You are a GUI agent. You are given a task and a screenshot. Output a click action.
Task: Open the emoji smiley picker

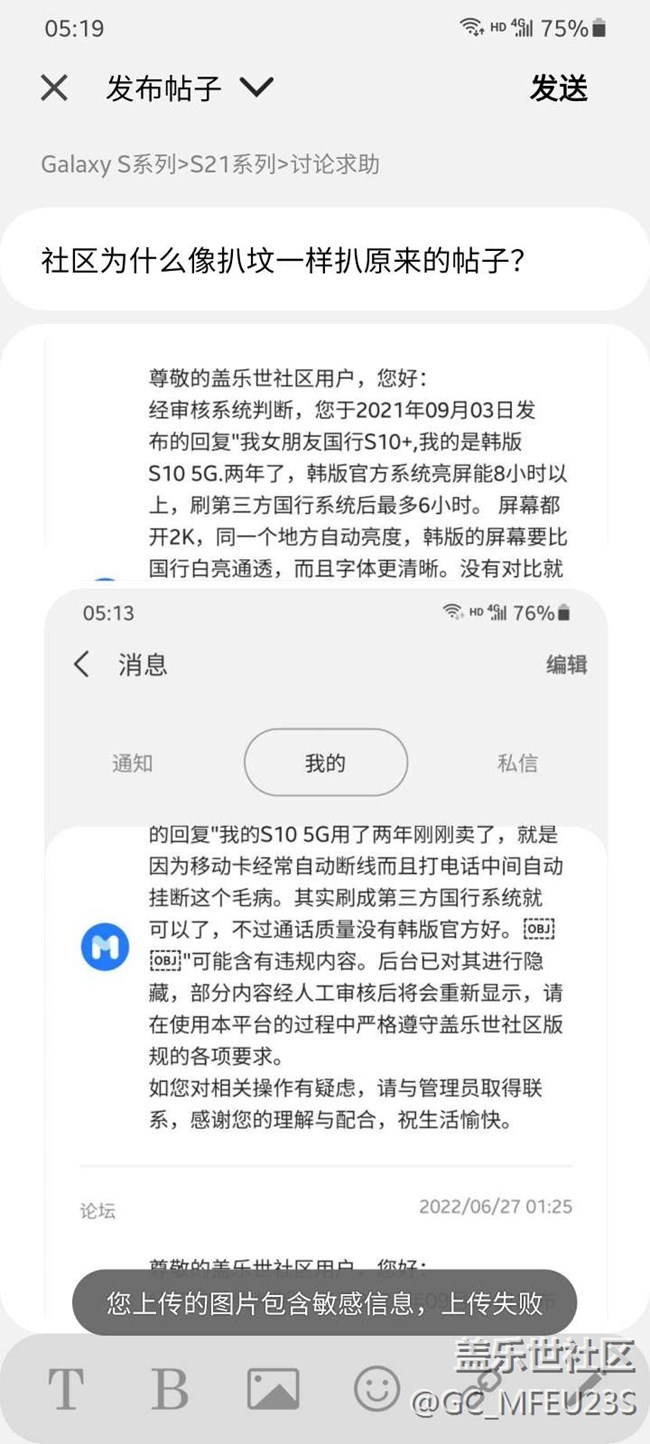(x=377, y=1389)
